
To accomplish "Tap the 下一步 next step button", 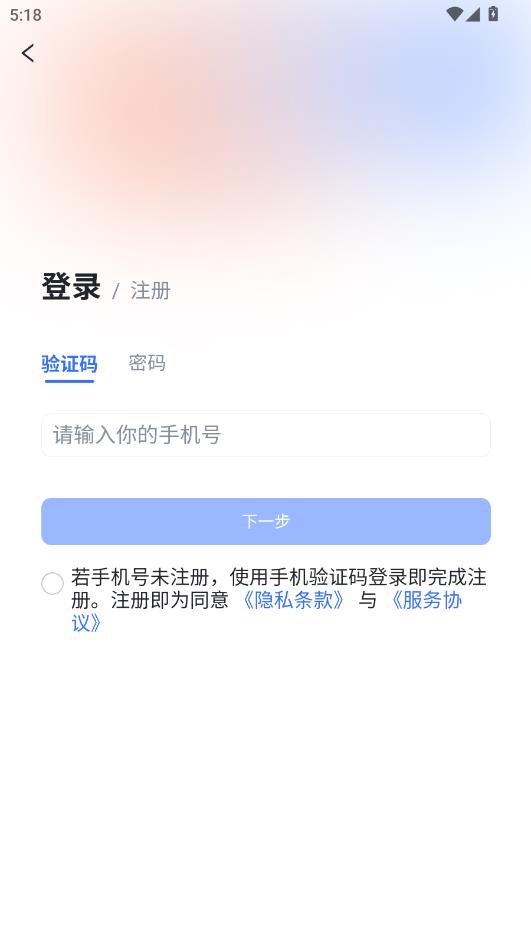I will click(266, 521).
